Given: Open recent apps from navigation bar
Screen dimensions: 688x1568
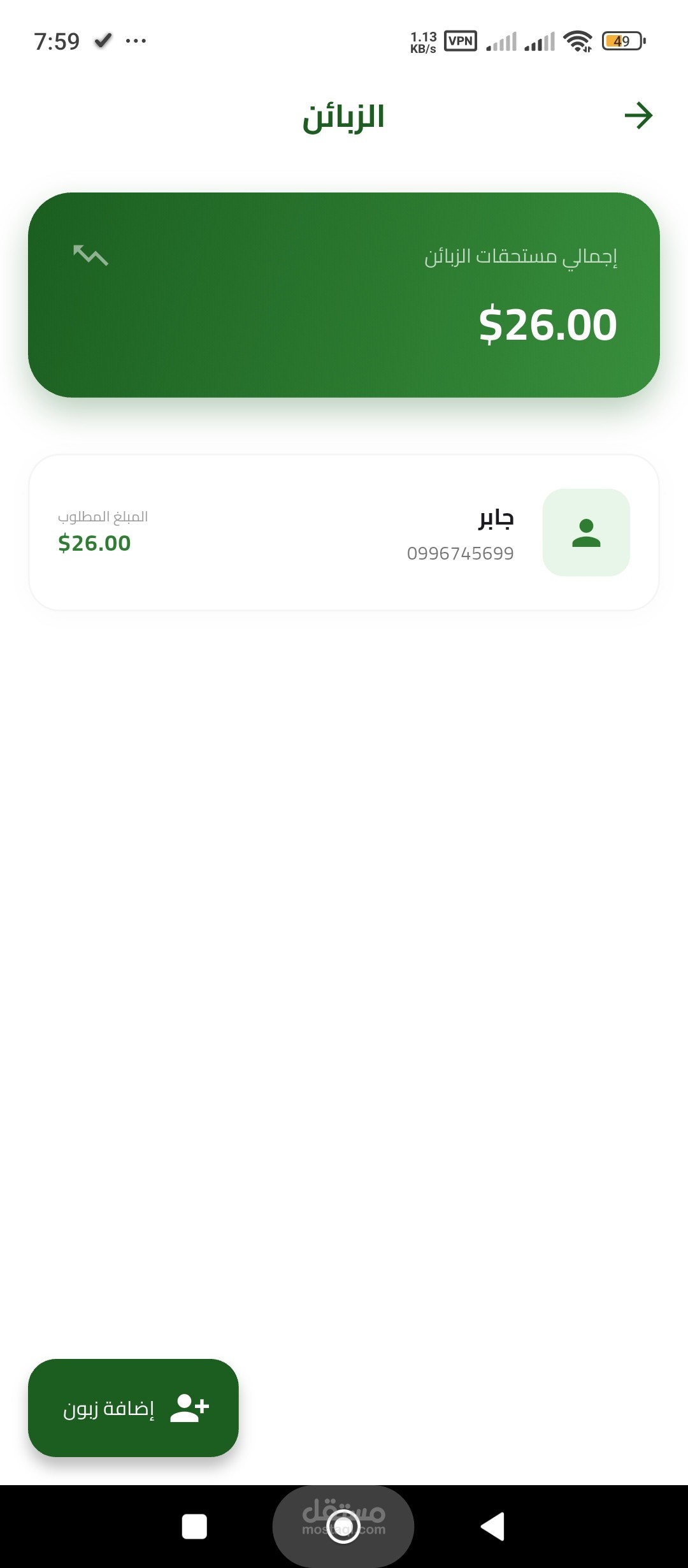Looking at the screenshot, I should [194, 1527].
